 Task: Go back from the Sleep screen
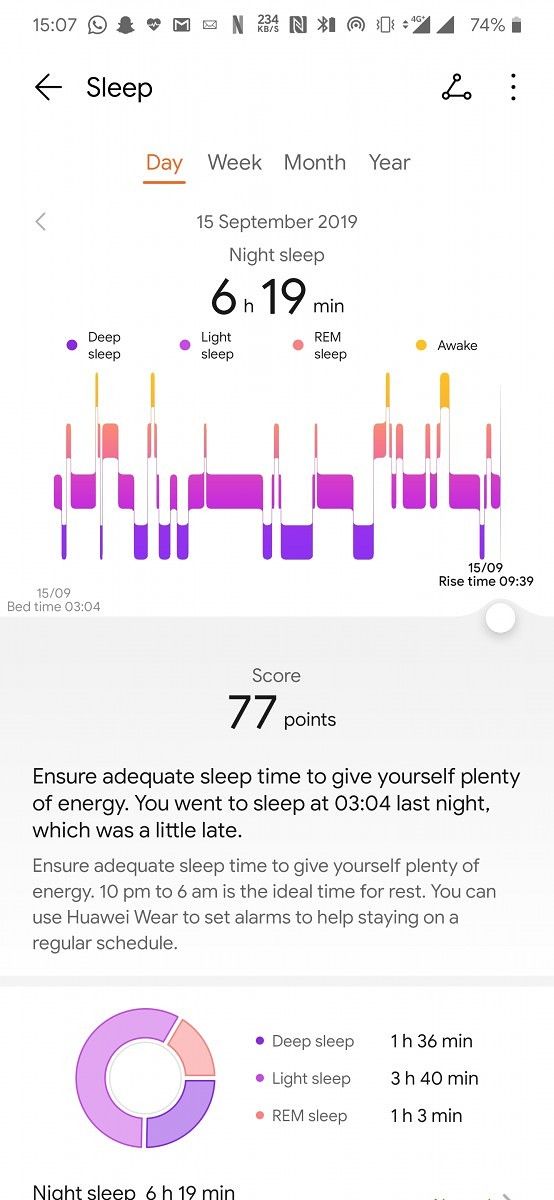pyautogui.click(x=48, y=88)
